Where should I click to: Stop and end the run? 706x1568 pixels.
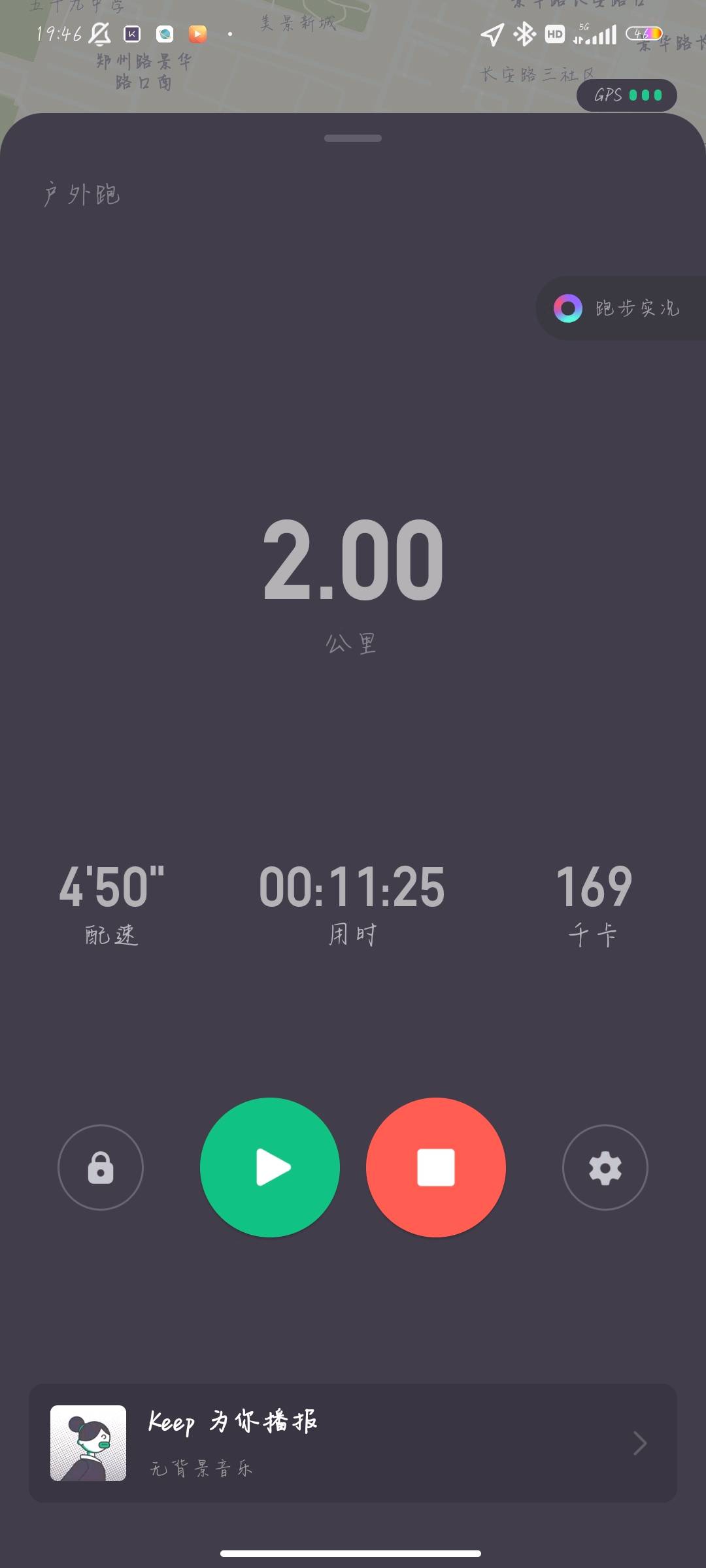point(436,1167)
